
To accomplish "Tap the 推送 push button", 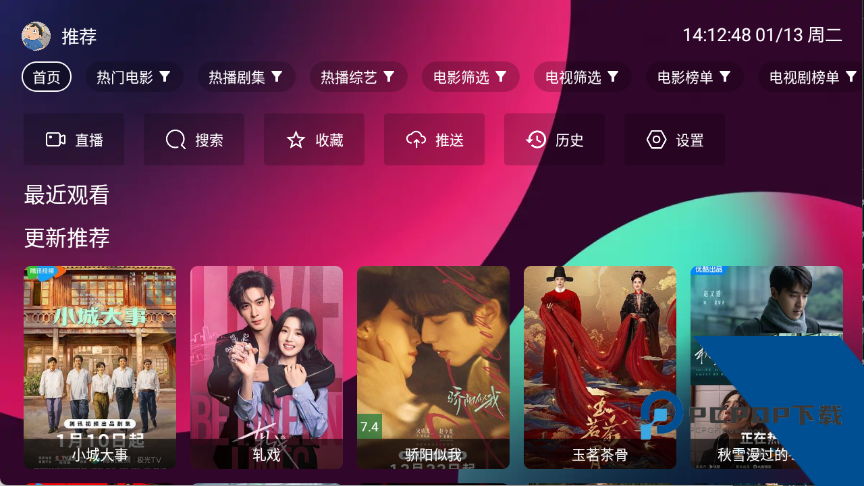I will [x=434, y=140].
